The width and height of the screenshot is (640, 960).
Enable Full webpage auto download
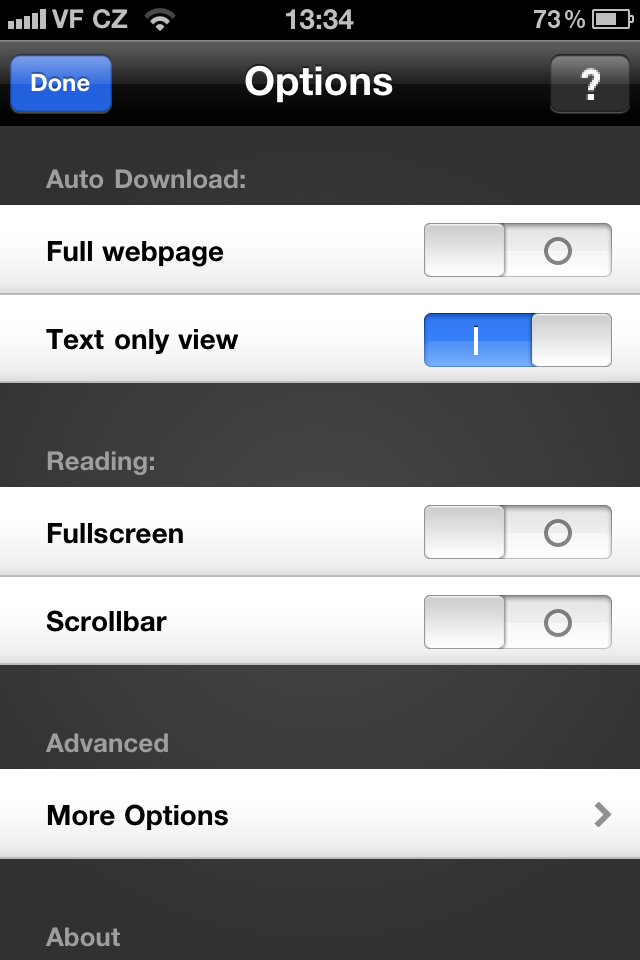coord(517,250)
